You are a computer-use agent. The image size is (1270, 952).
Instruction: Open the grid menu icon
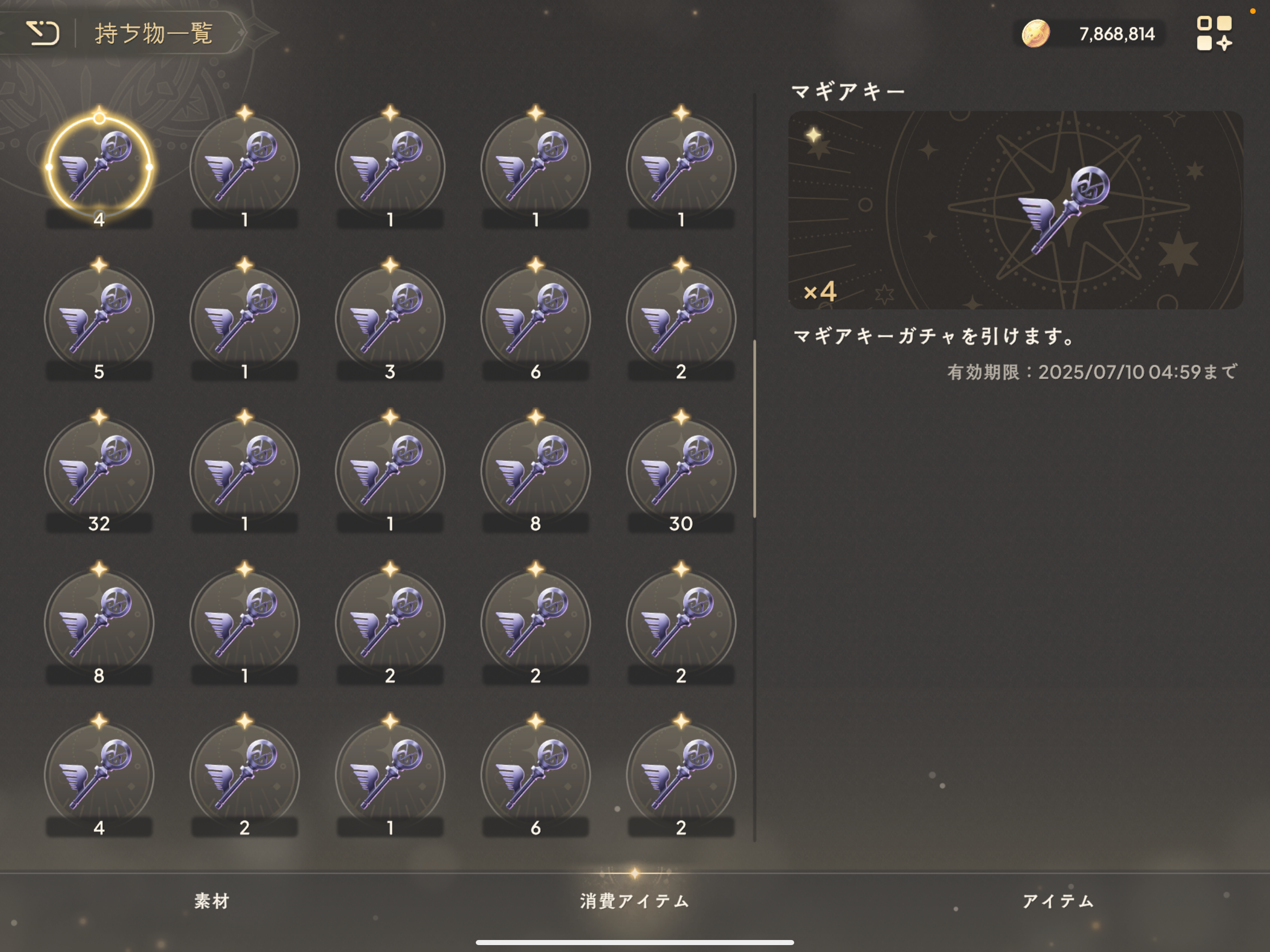tap(1214, 33)
